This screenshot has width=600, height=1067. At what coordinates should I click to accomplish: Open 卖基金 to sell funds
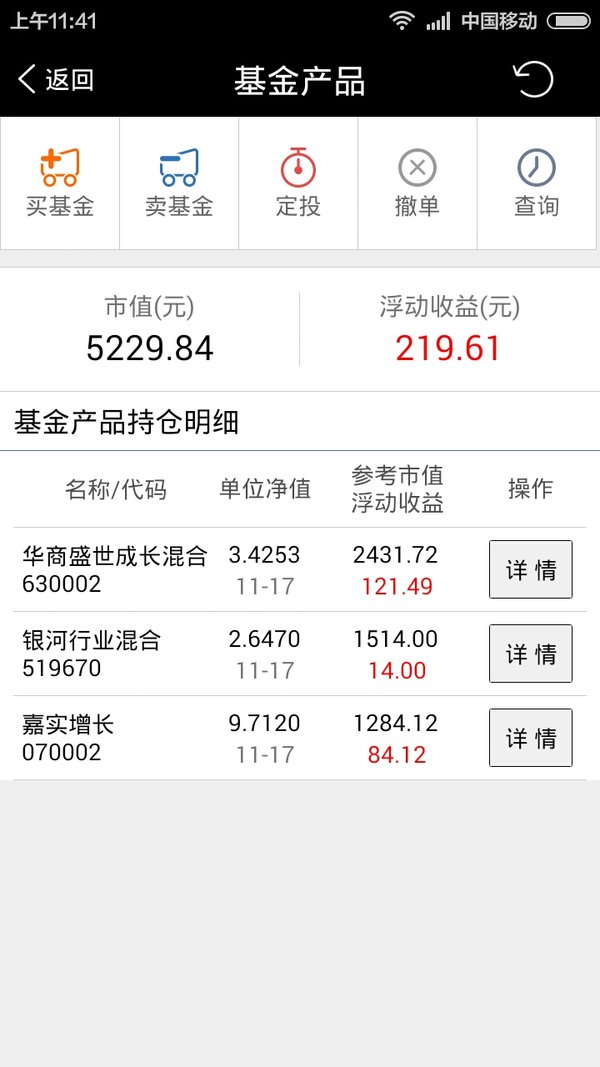(179, 184)
